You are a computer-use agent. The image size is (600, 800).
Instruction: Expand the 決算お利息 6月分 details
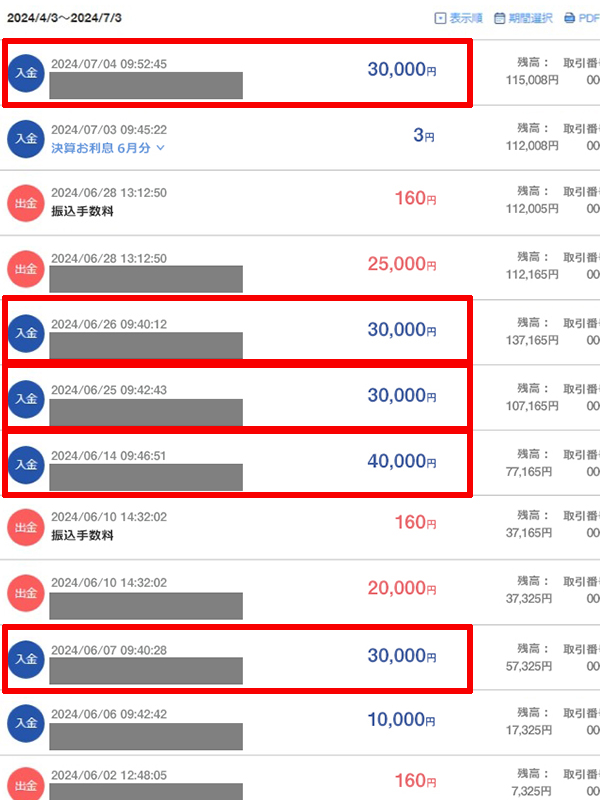tap(108, 148)
